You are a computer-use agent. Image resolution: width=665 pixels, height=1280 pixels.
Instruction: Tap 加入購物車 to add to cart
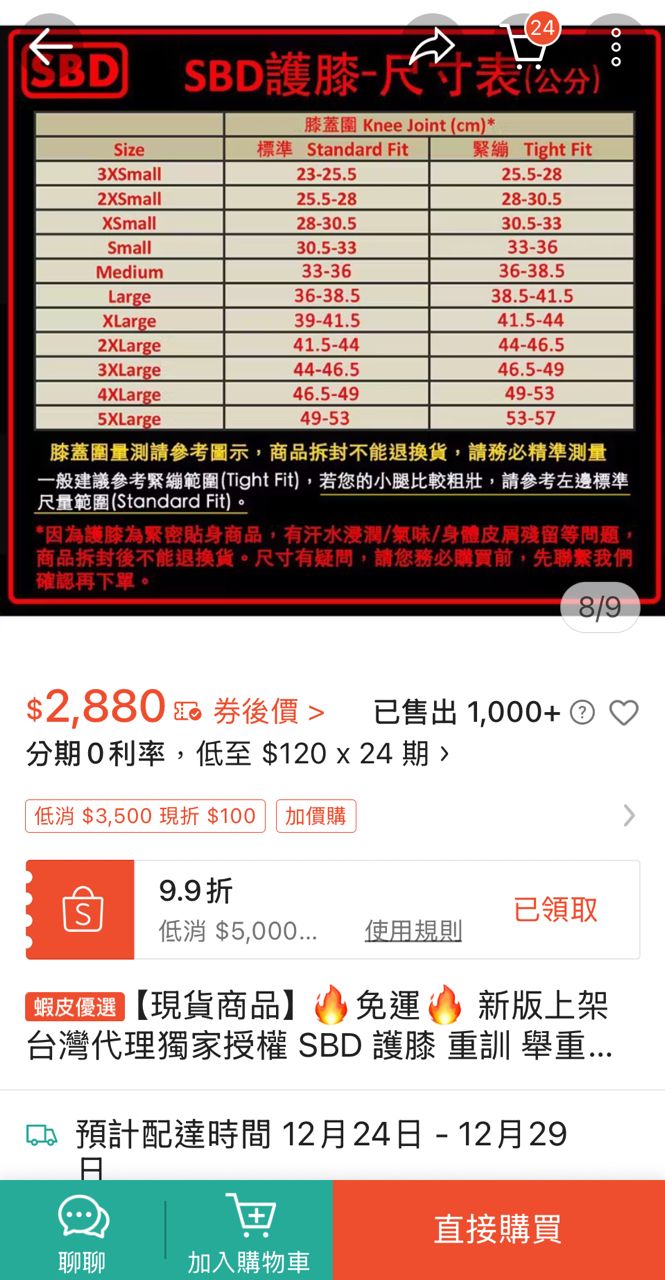point(249,1232)
